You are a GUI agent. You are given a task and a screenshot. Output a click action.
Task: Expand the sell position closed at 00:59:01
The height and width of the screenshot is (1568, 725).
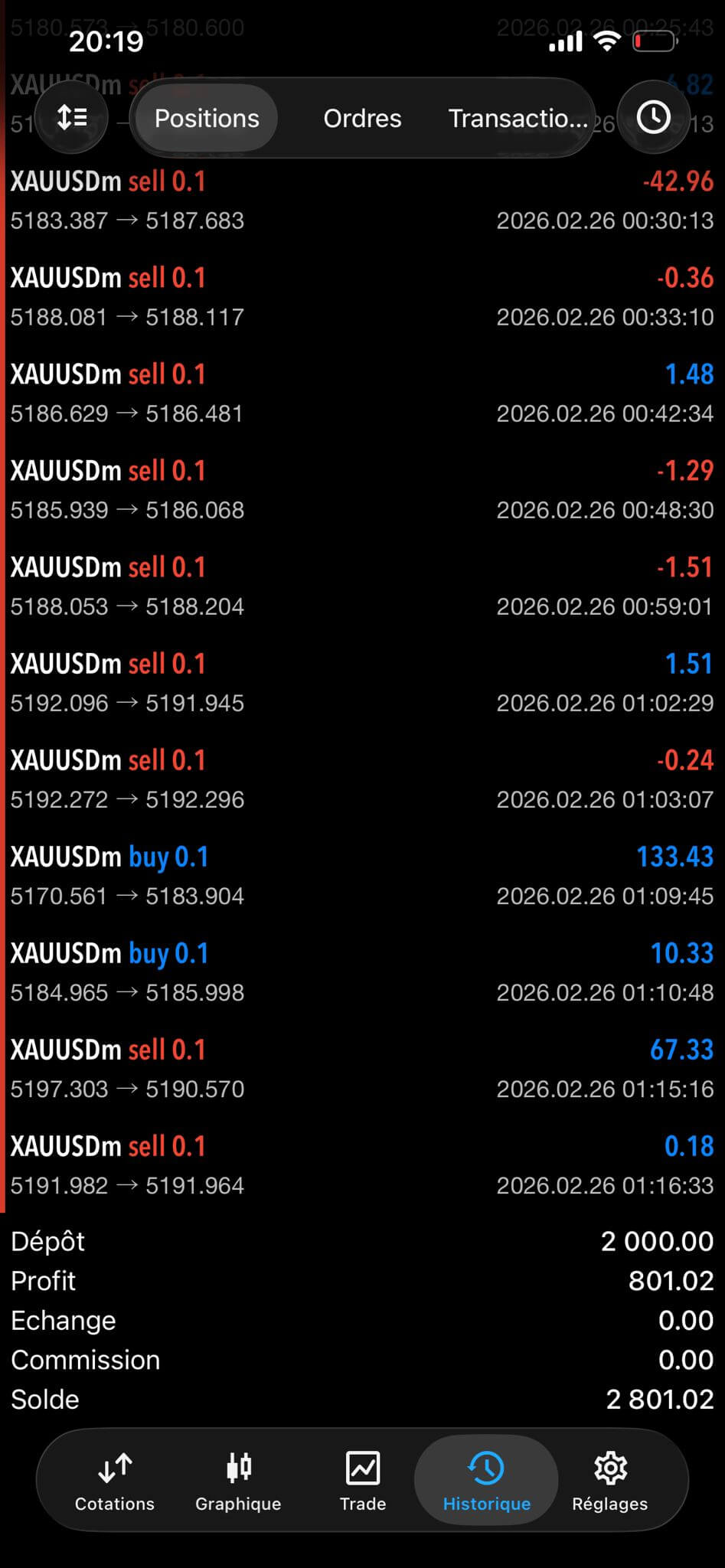click(362, 586)
